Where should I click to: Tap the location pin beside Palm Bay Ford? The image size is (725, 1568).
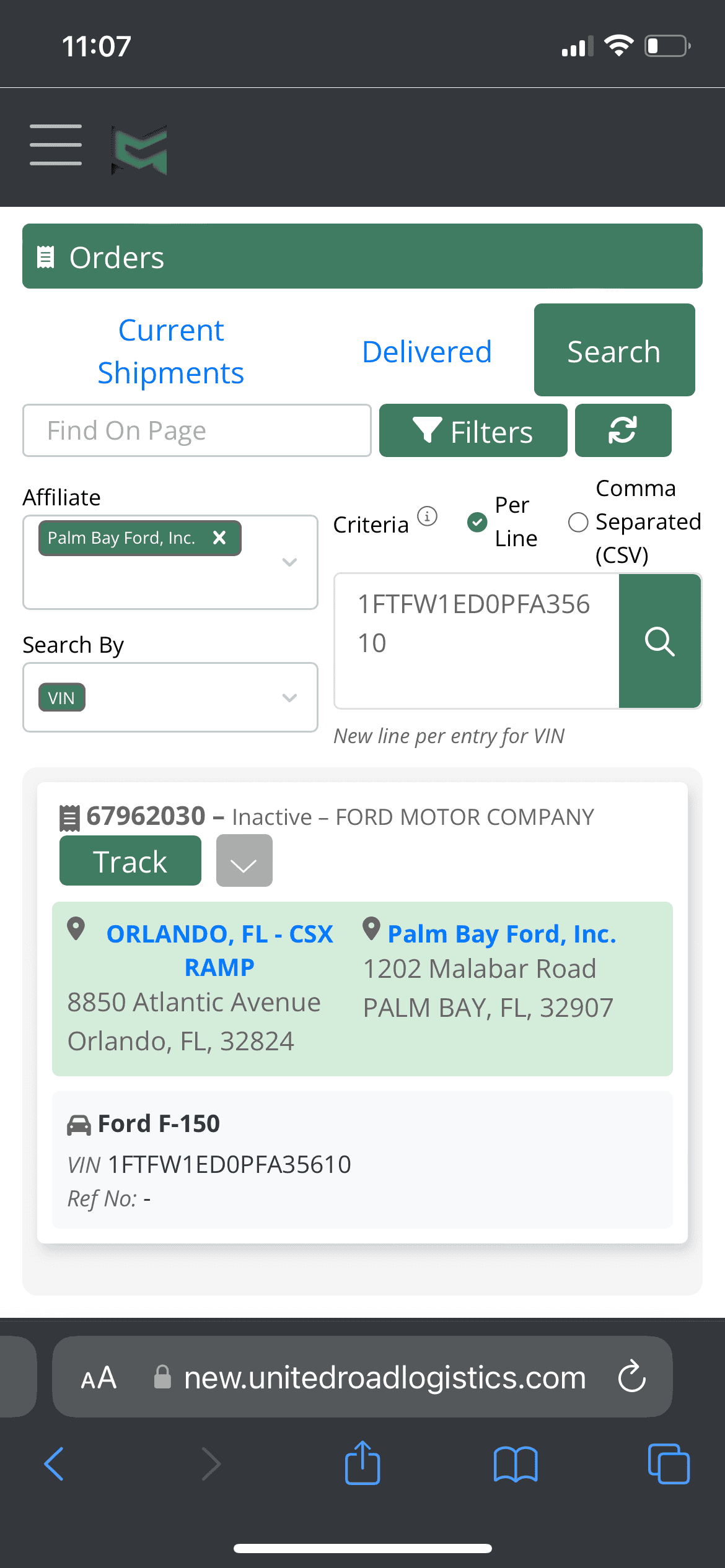371,930
